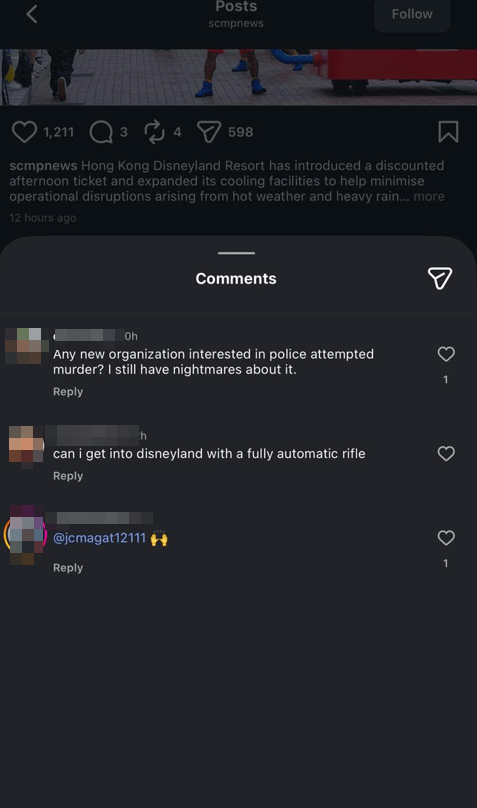Viewport: 477px width, 808px height.
Task: Share from the Comments header icon
Action: coord(440,278)
